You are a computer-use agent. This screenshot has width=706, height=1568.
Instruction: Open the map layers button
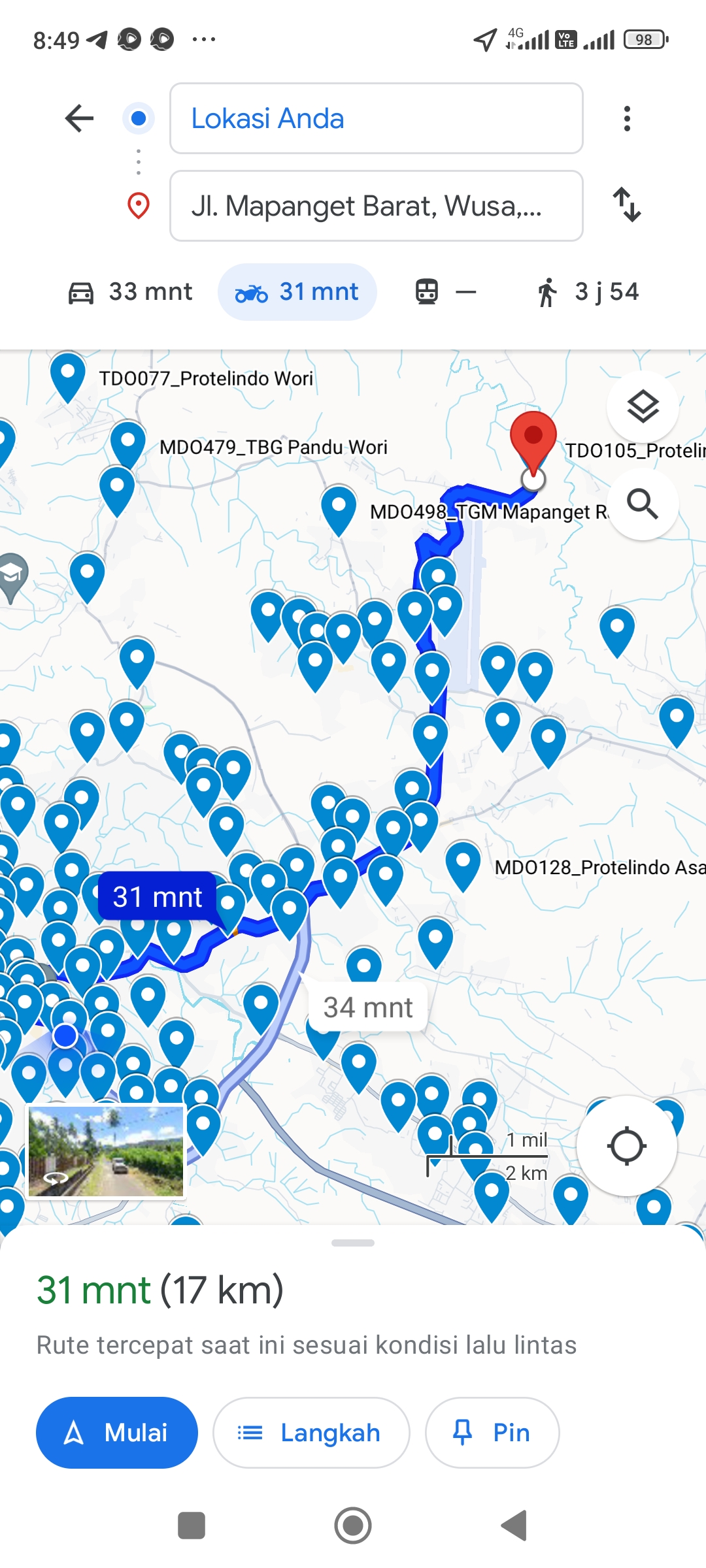click(643, 406)
